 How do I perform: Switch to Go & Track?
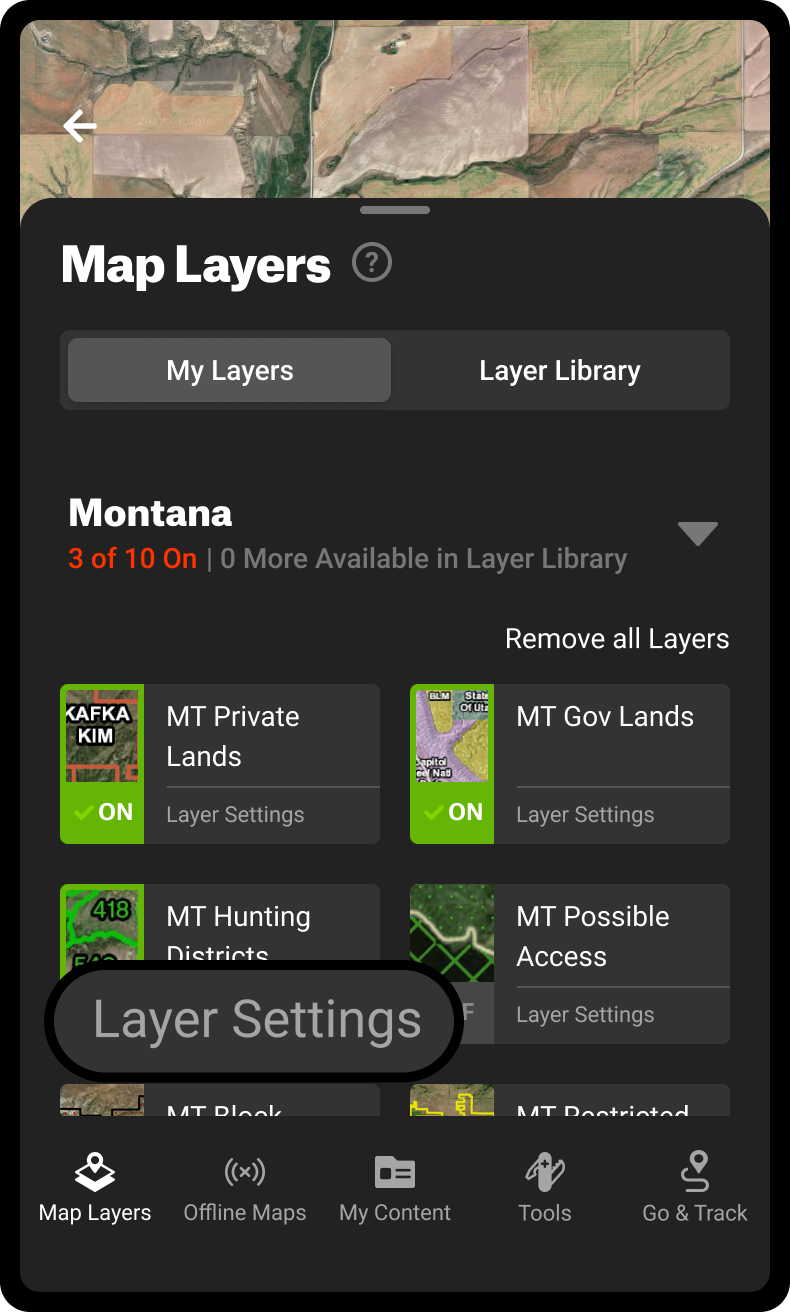point(695,1189)
